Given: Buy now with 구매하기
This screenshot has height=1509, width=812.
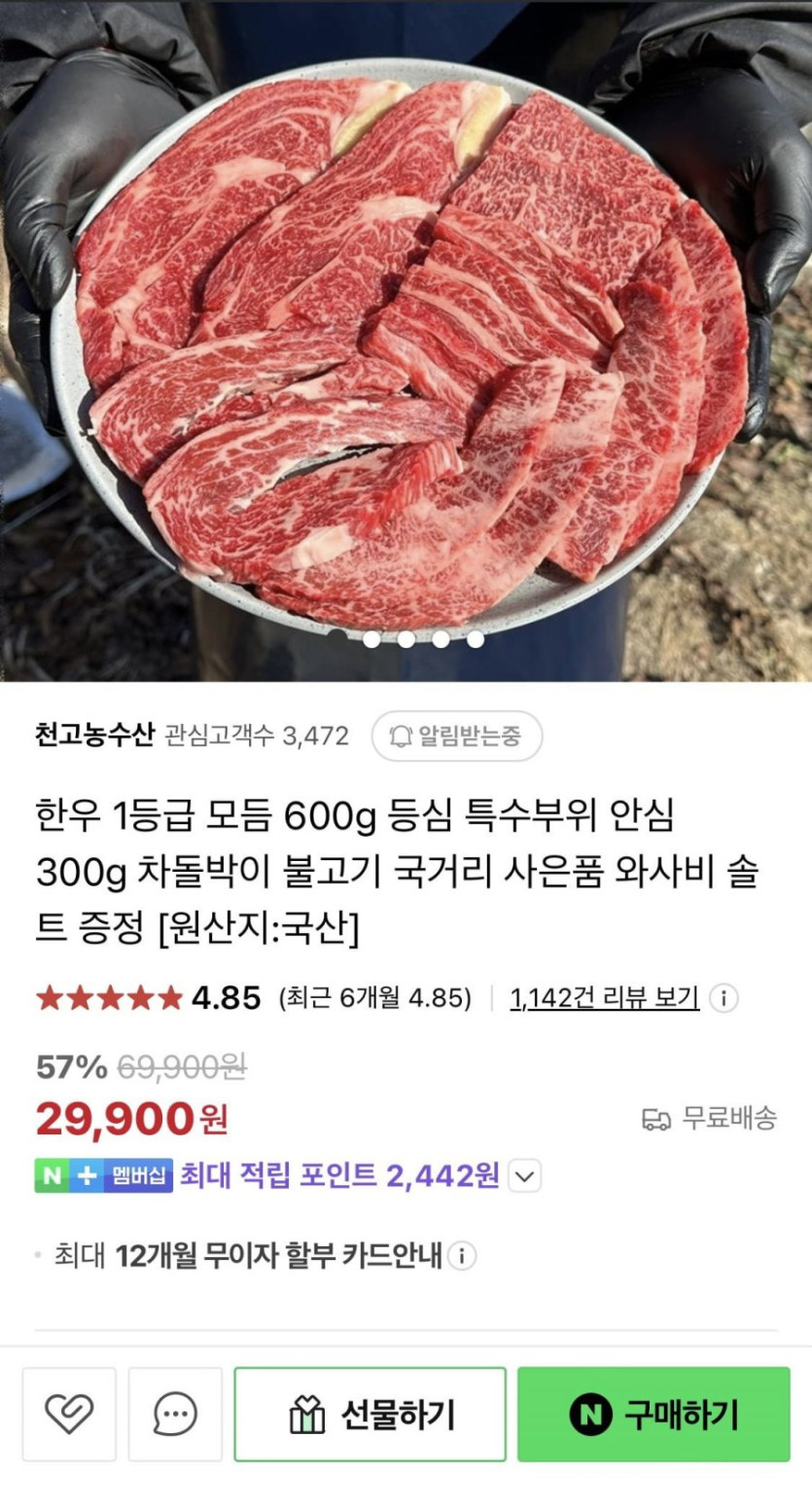Looking at the screenshot, I should pos(653,1414).
